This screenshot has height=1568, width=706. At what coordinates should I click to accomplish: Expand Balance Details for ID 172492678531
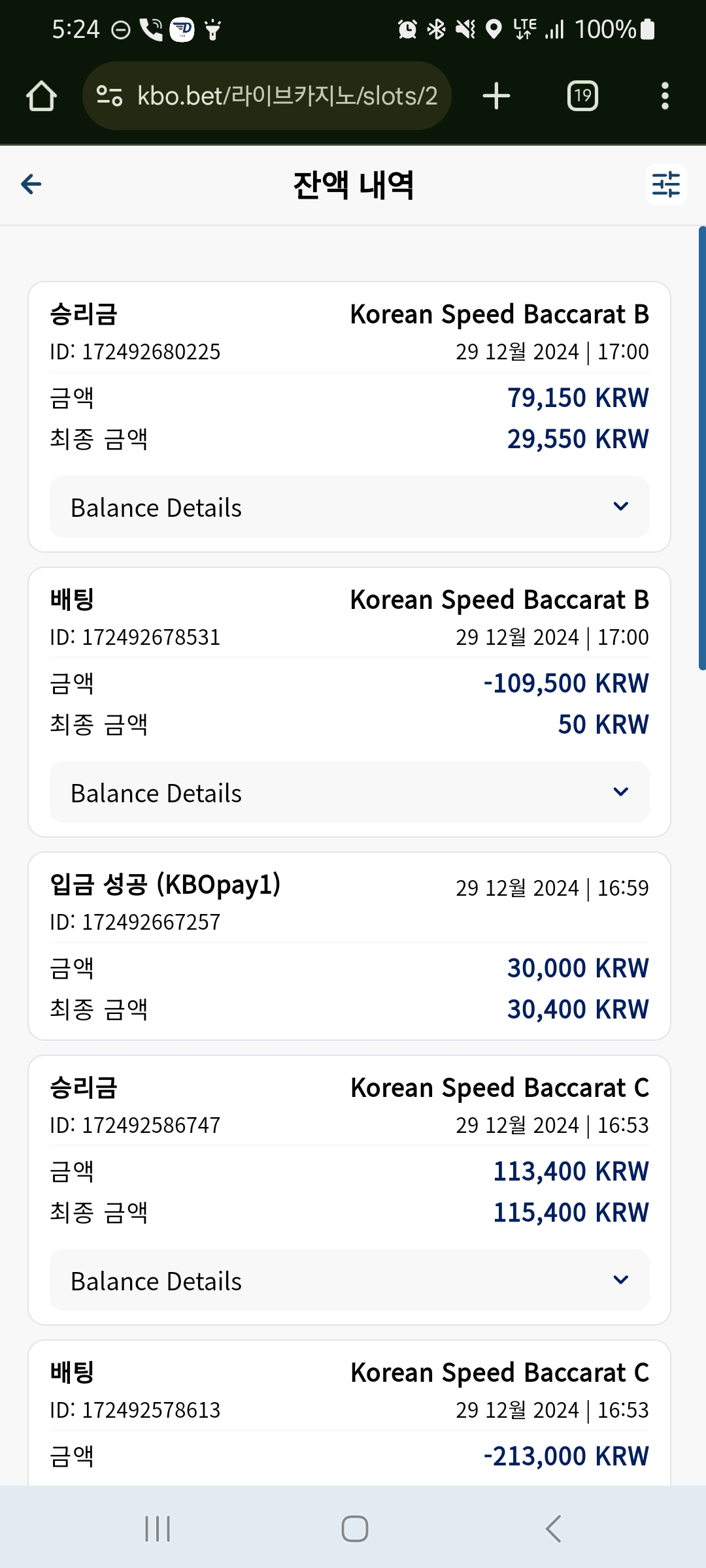[x=350, y=792]
